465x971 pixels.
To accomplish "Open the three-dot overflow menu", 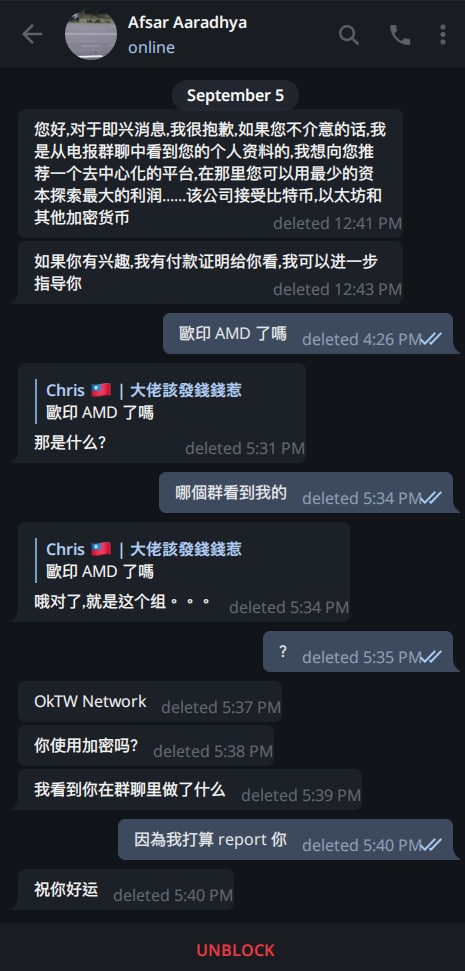I will coord(443,35).
